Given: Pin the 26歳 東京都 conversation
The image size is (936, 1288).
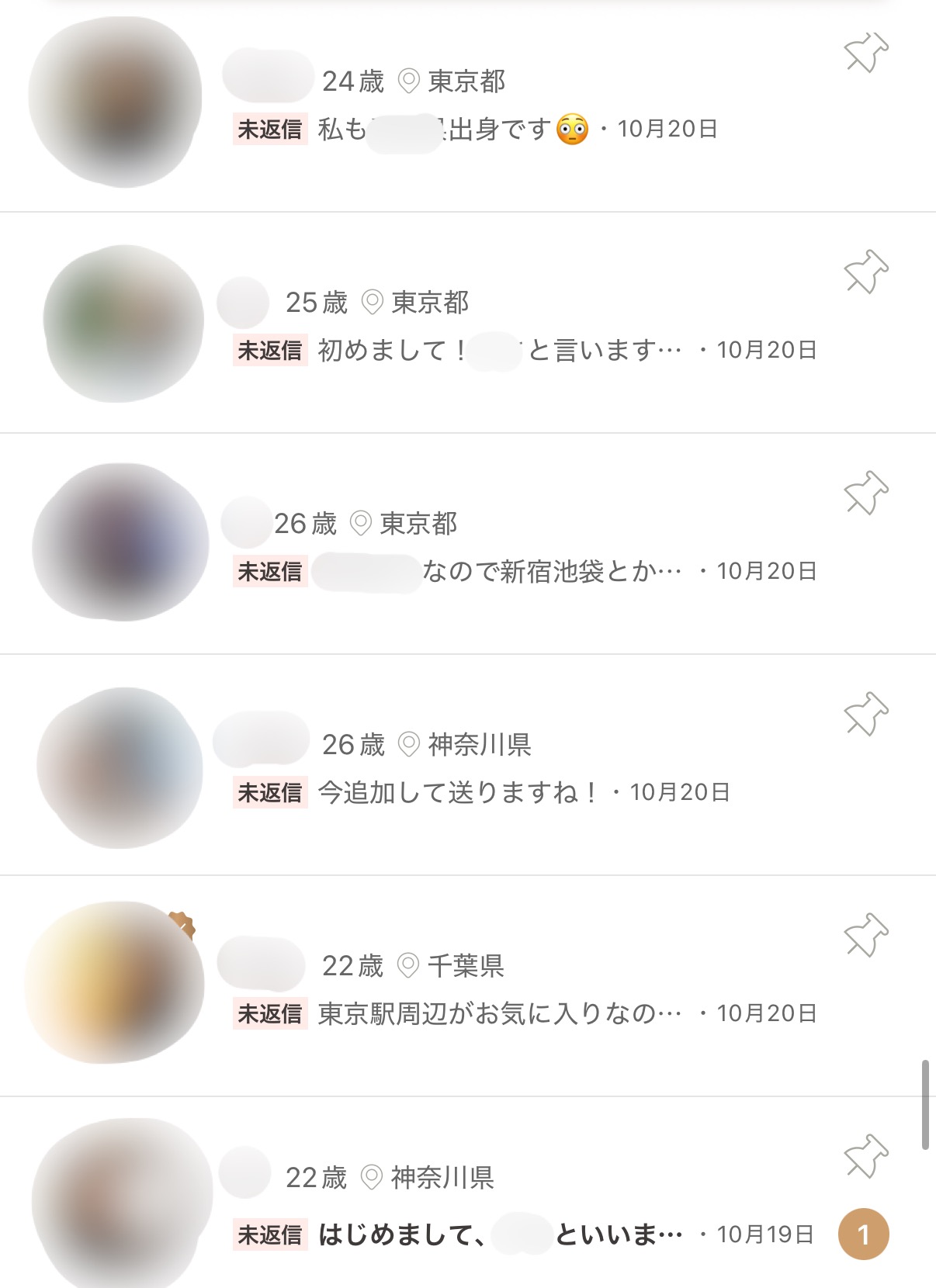Looking at the screenshot, I should (x=865, y=493).
